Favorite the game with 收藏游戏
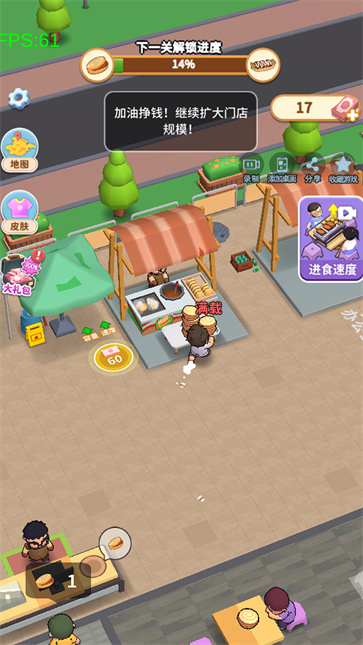 click(x=343, y=169)
